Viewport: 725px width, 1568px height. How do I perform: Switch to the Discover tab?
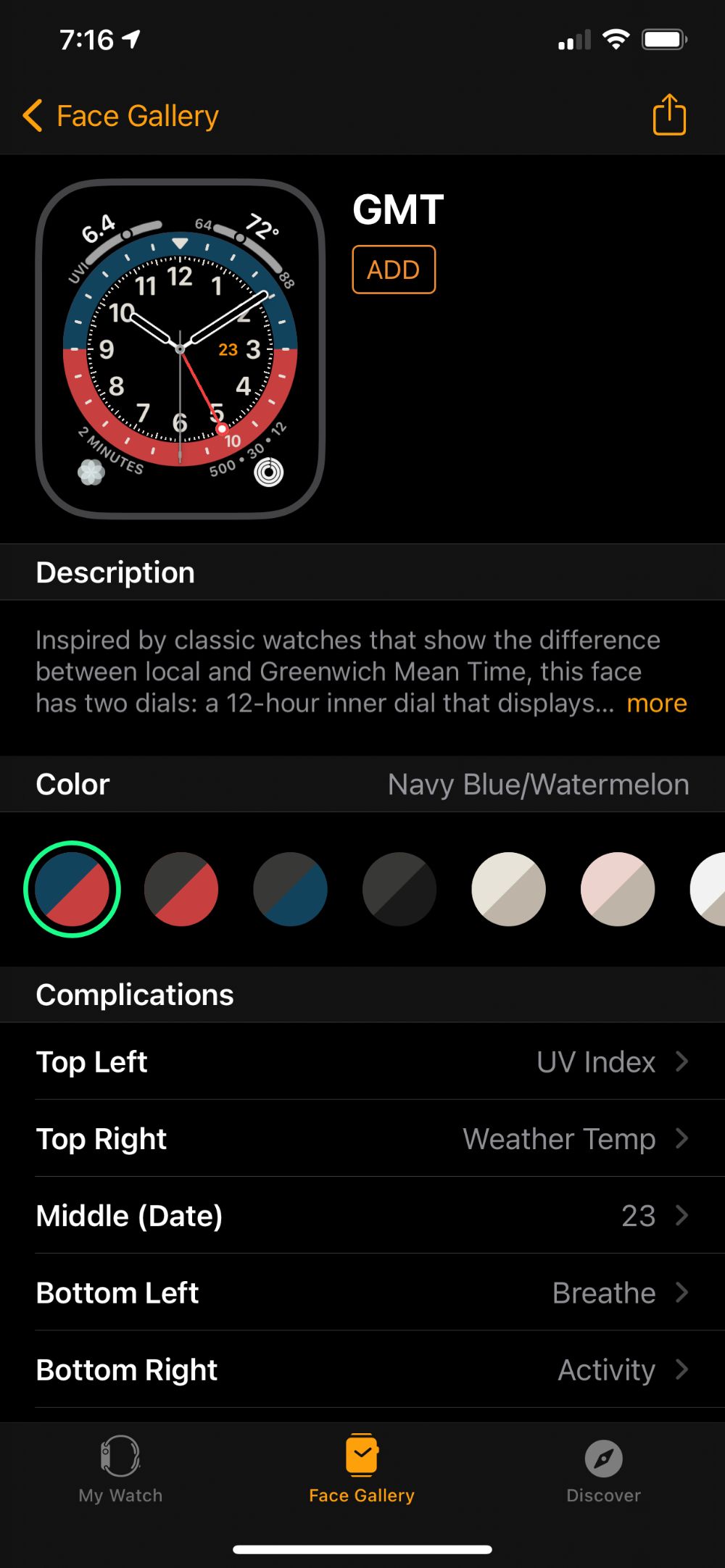pos(604,1471)
